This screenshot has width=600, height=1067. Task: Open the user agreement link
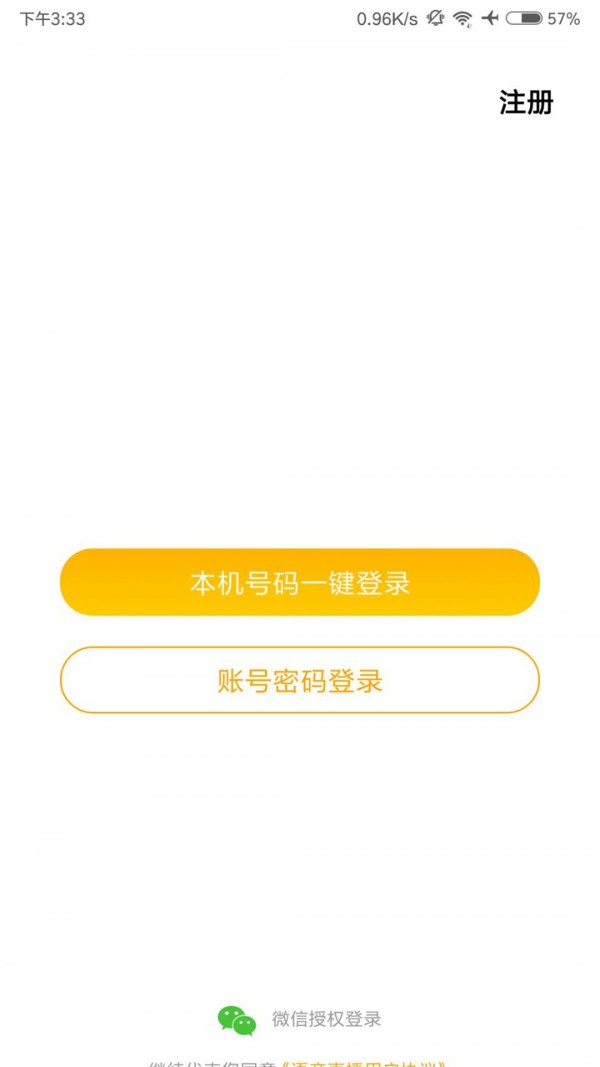pyautogui.click(x=365, y=1061)
